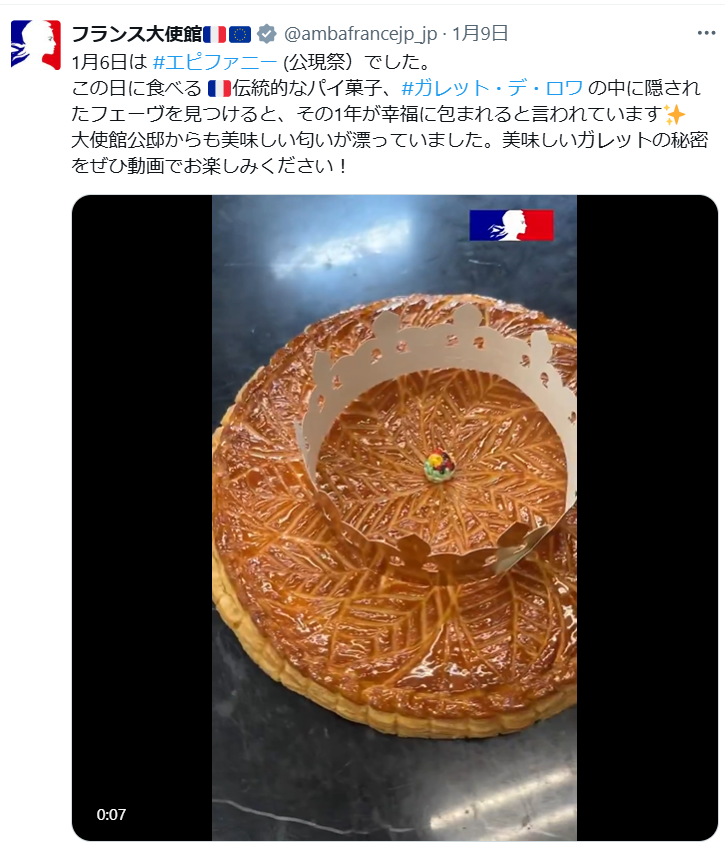Open フランス大使館 profile avatar
The image size is (725, 844).
[35, 45]
